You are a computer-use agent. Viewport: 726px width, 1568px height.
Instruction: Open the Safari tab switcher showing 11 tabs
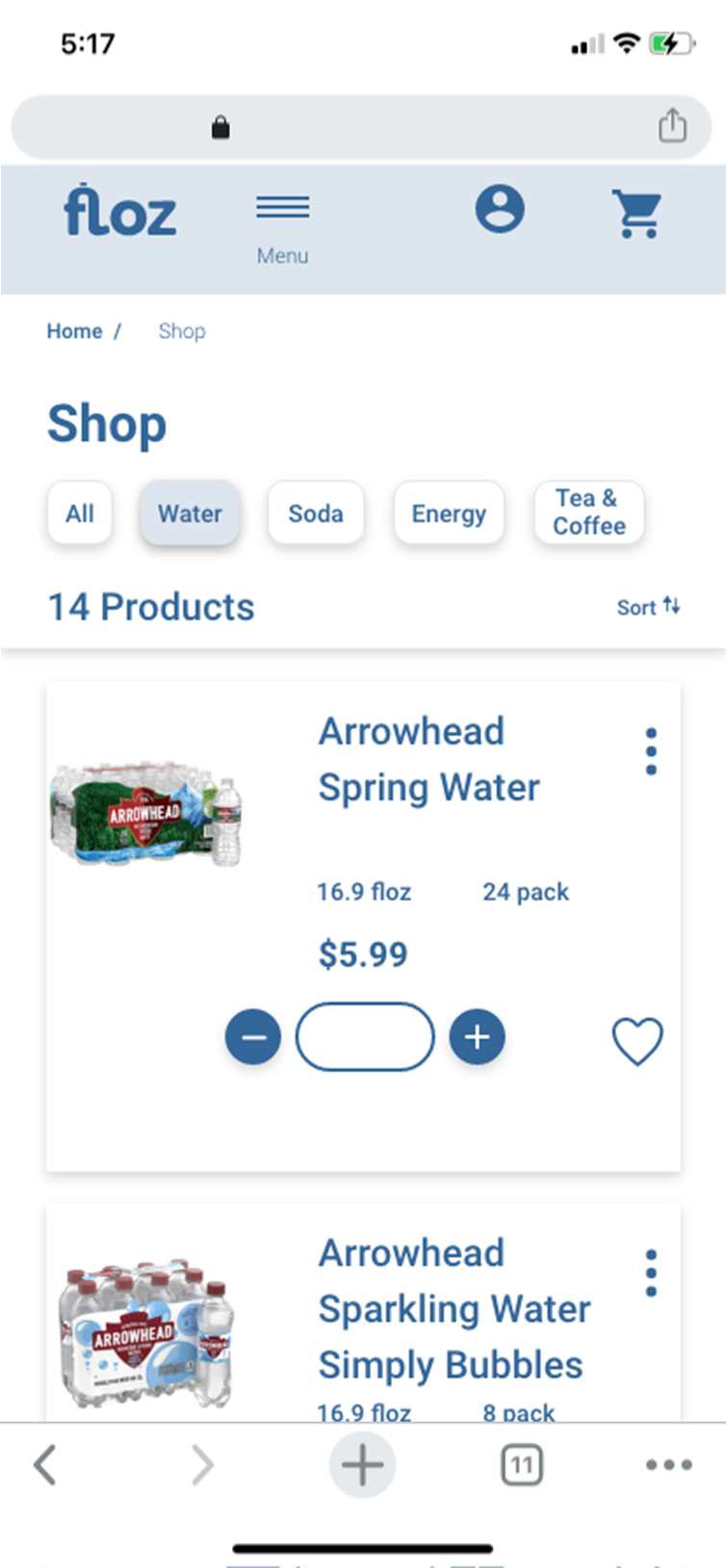521,1465
